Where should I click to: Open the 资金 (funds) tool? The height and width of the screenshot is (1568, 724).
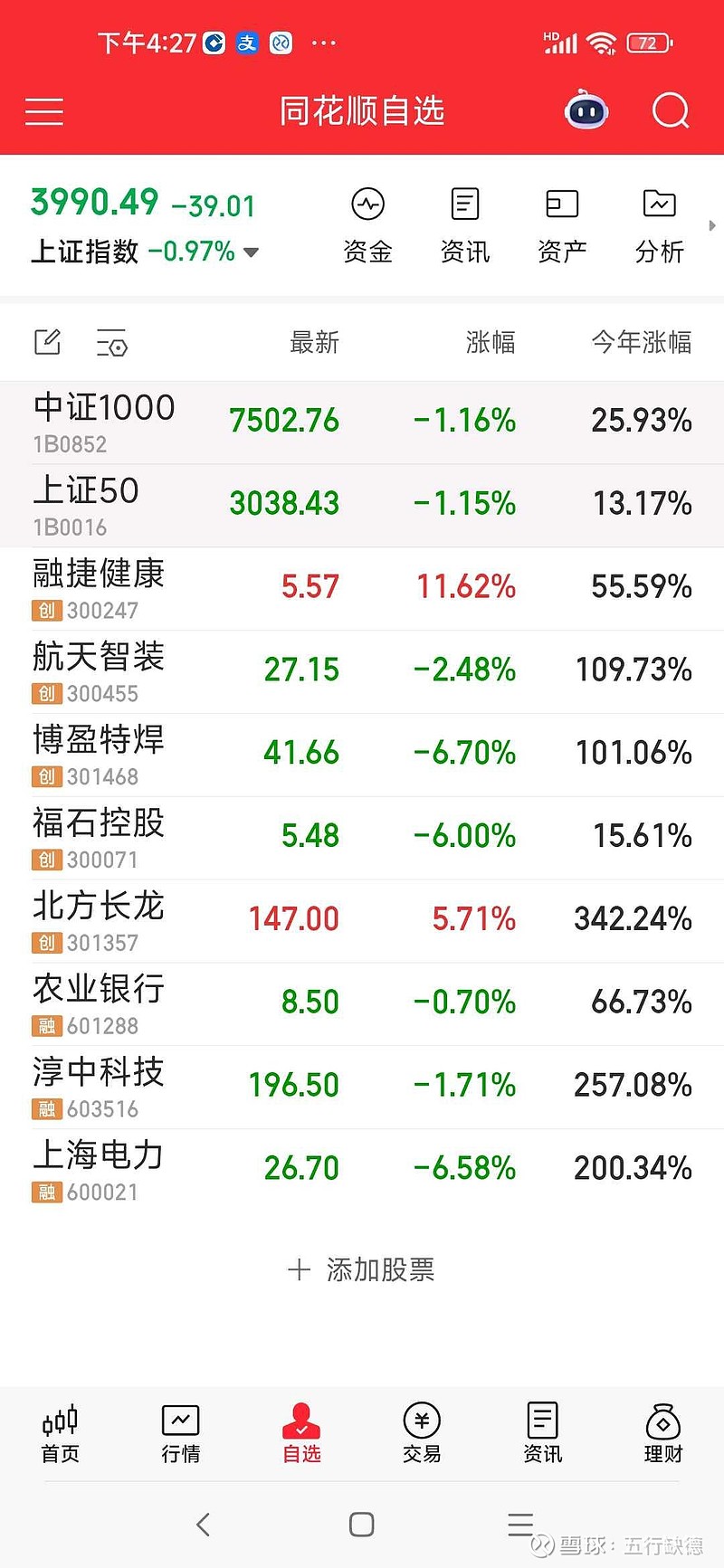(367, 222)
